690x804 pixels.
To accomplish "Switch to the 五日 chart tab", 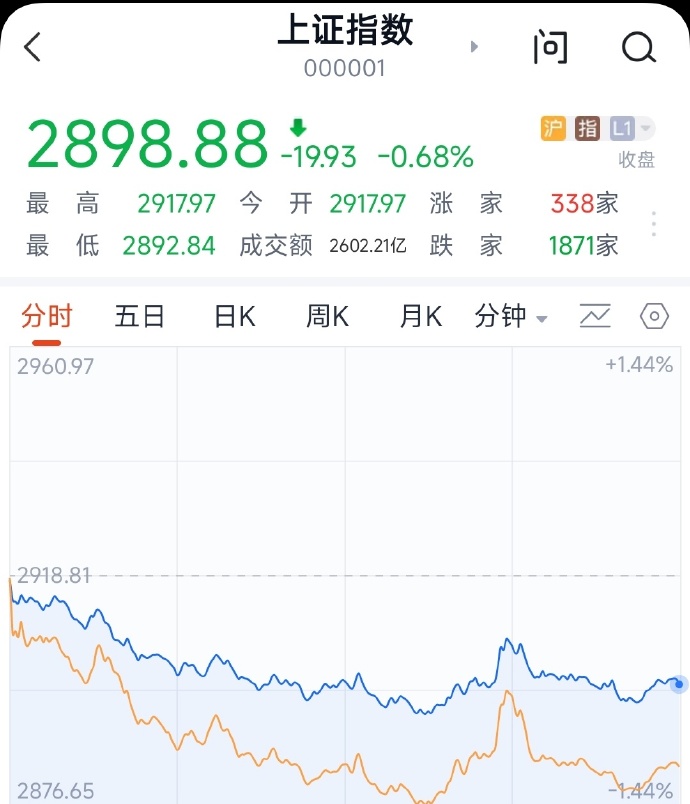I will click(x=139, y=317).
